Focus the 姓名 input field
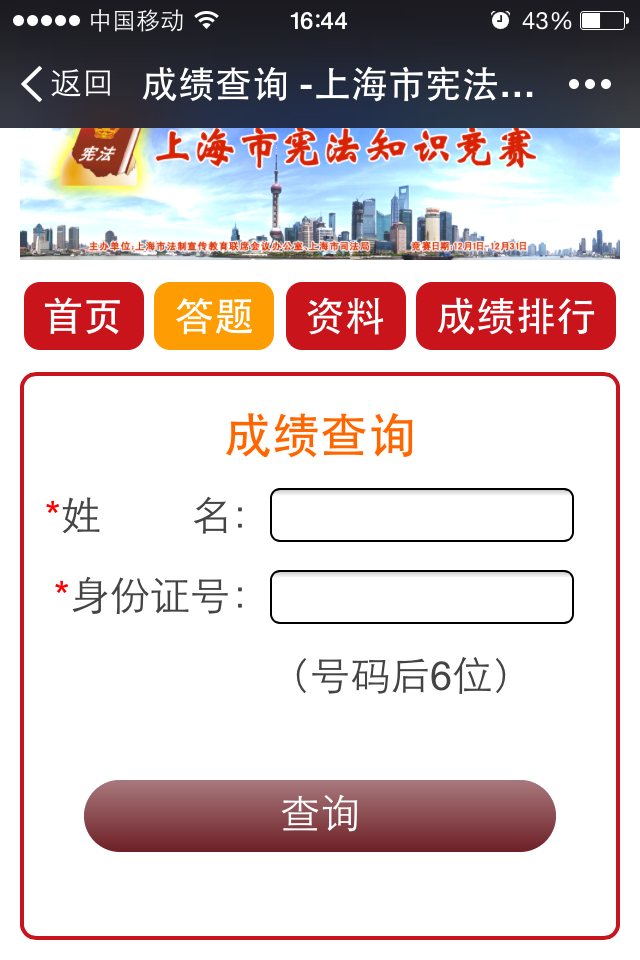This screenshot has width=640, height=960. [x=421, y=515]
